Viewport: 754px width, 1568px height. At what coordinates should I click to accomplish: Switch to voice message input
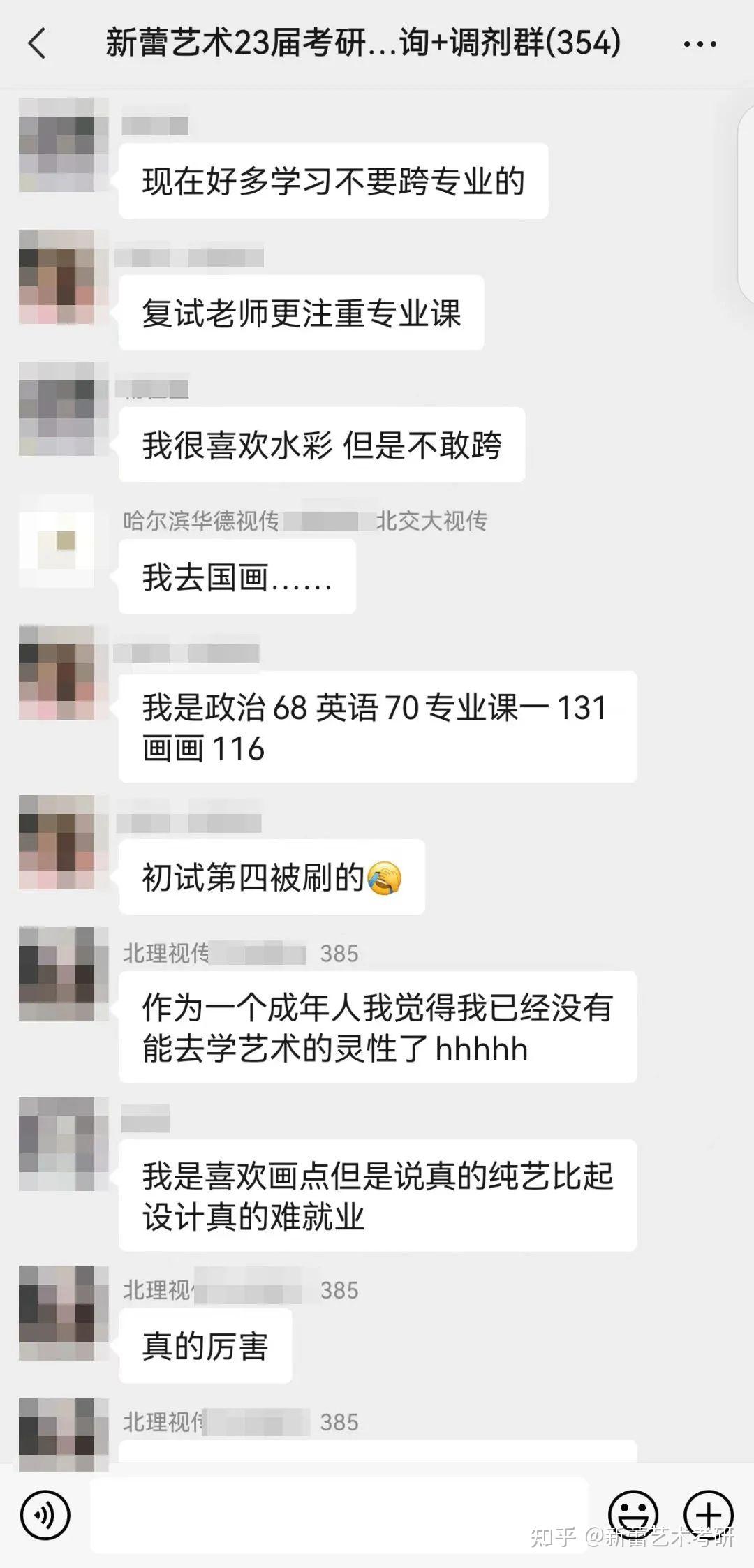(x=45, y=1515)
